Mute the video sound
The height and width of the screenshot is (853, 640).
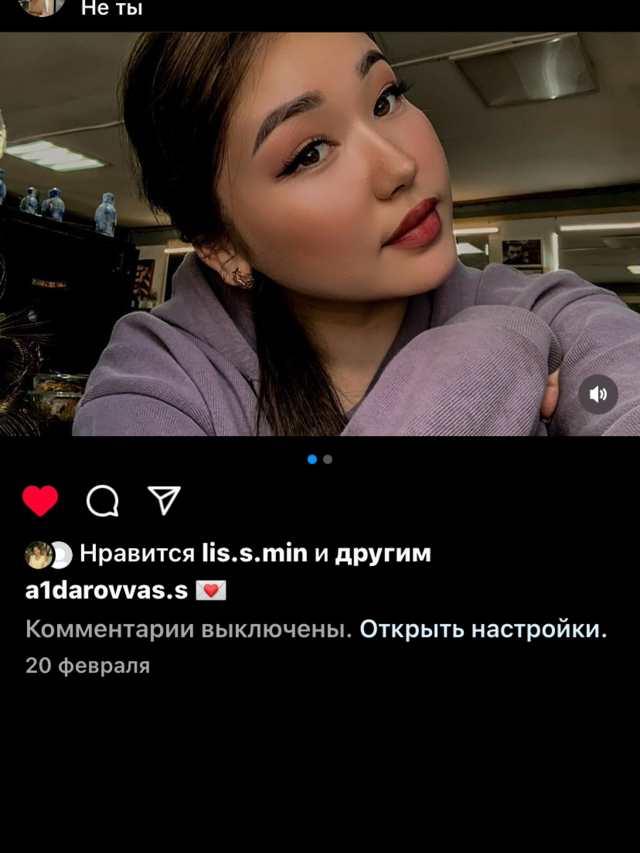[x=598, y=394]
